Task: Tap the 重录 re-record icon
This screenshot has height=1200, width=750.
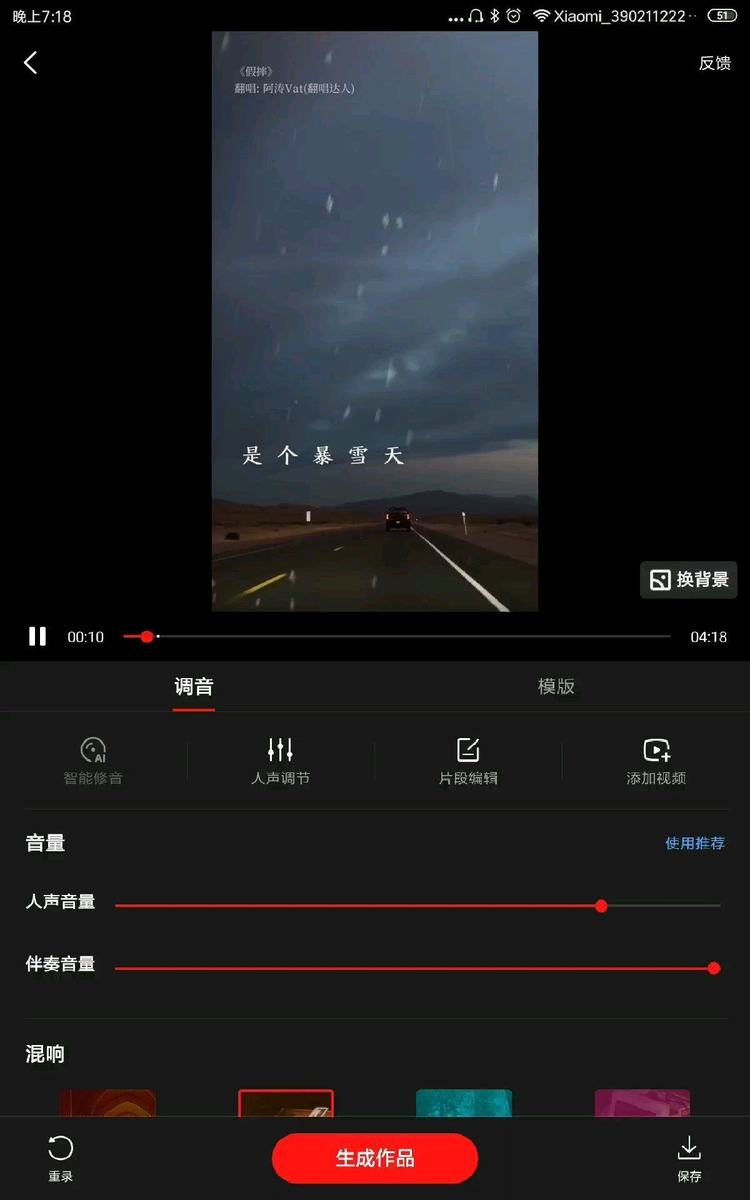Action: pos(60,1157)
